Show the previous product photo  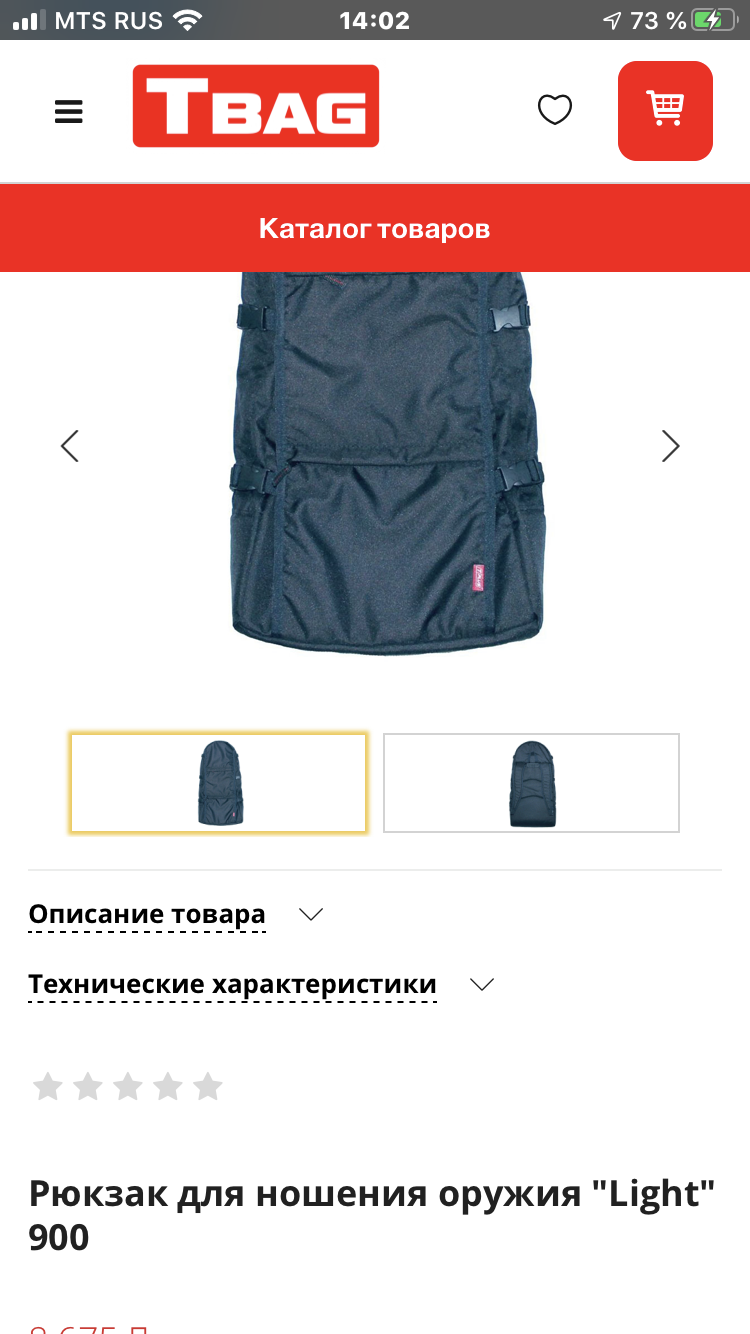coord(69,446)
